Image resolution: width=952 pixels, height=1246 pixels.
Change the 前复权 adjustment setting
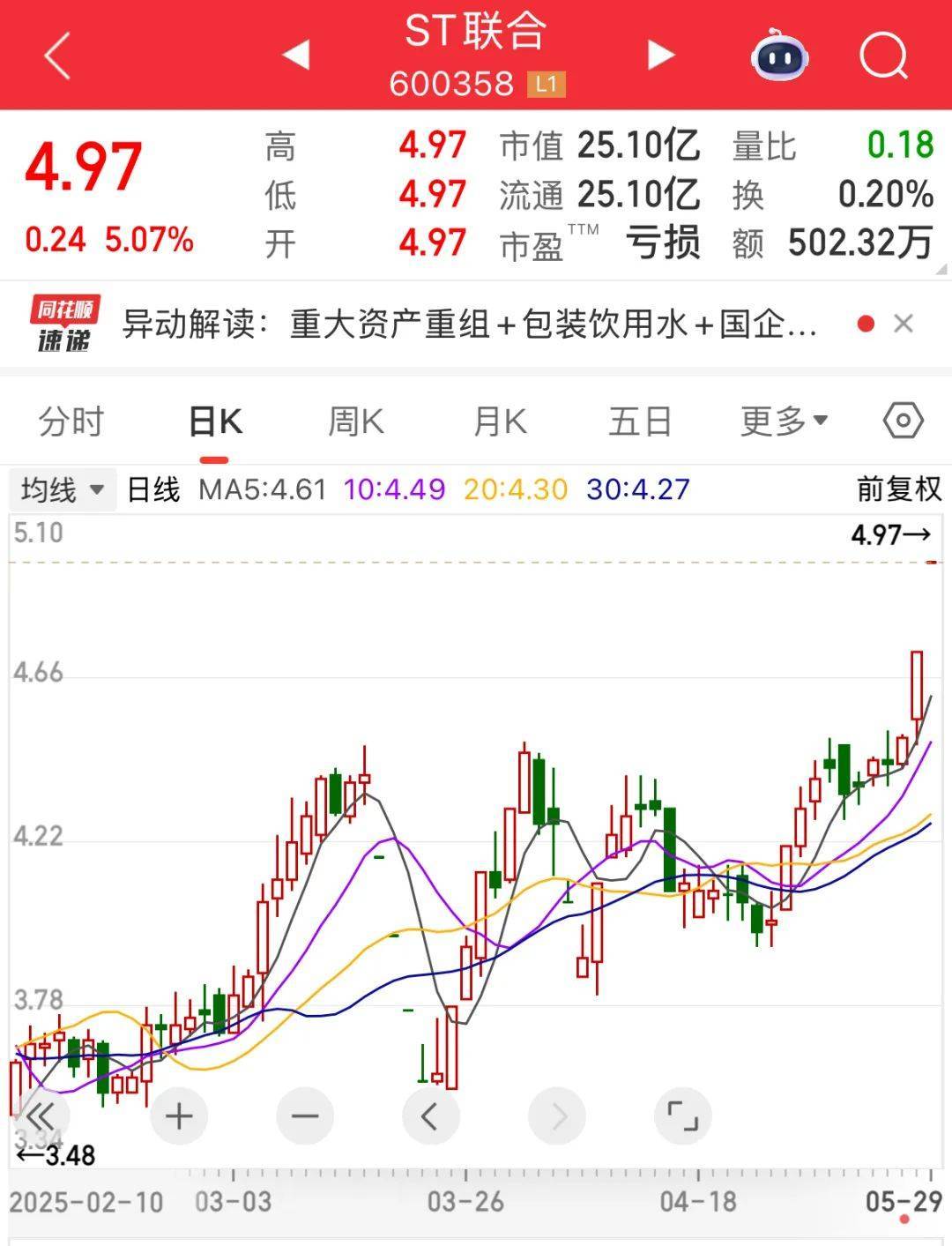898,489
